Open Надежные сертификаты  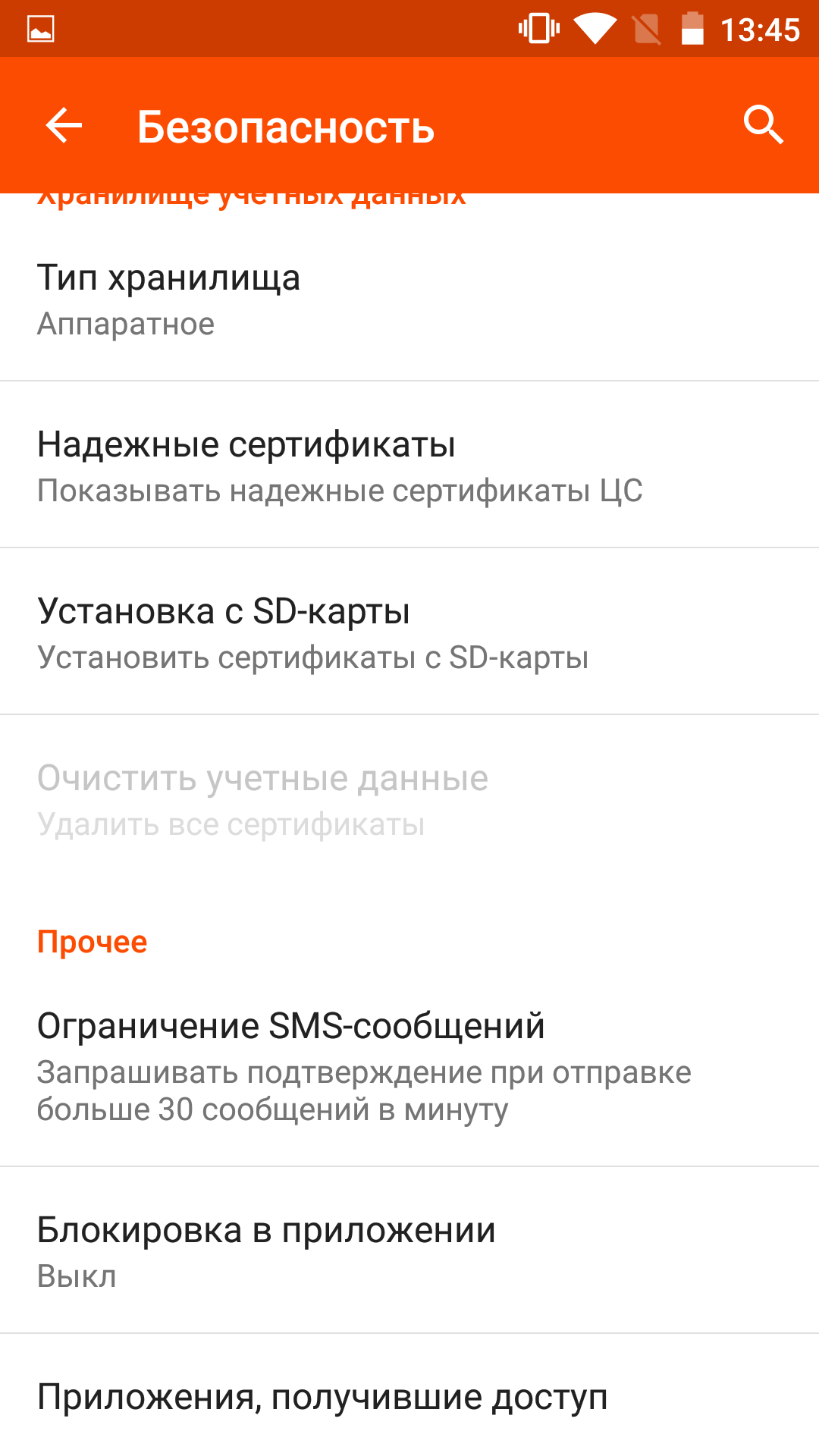409,465
